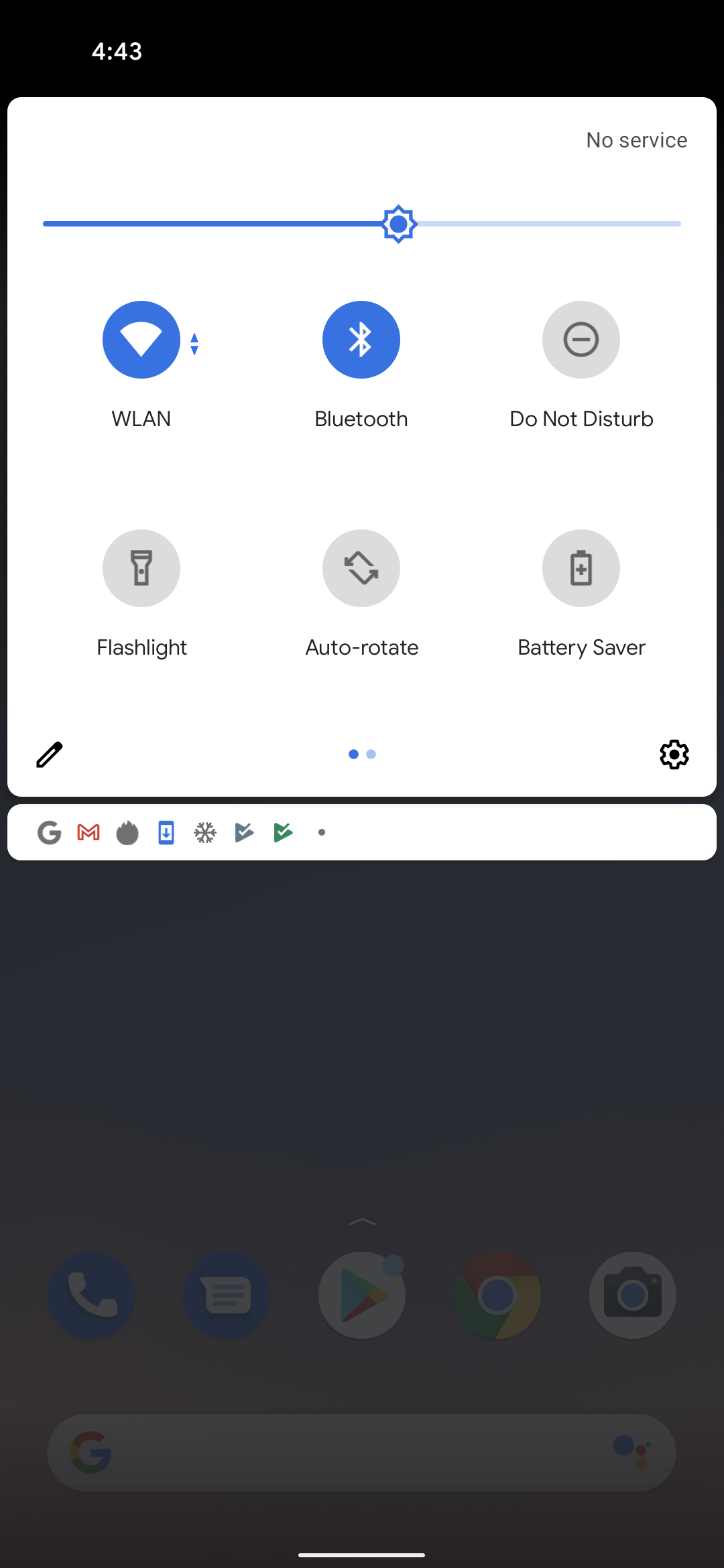Tap the notification icons strip
The image size is (724, 1568).
pyautogui.click(x=362, y=832)
